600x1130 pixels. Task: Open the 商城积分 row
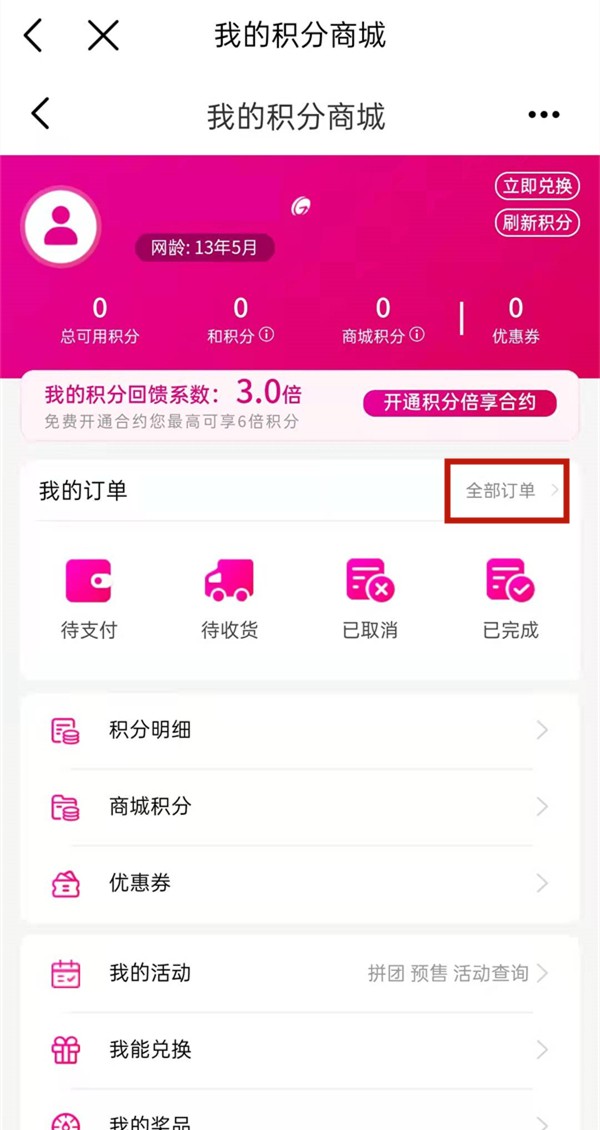click(300, 806)
